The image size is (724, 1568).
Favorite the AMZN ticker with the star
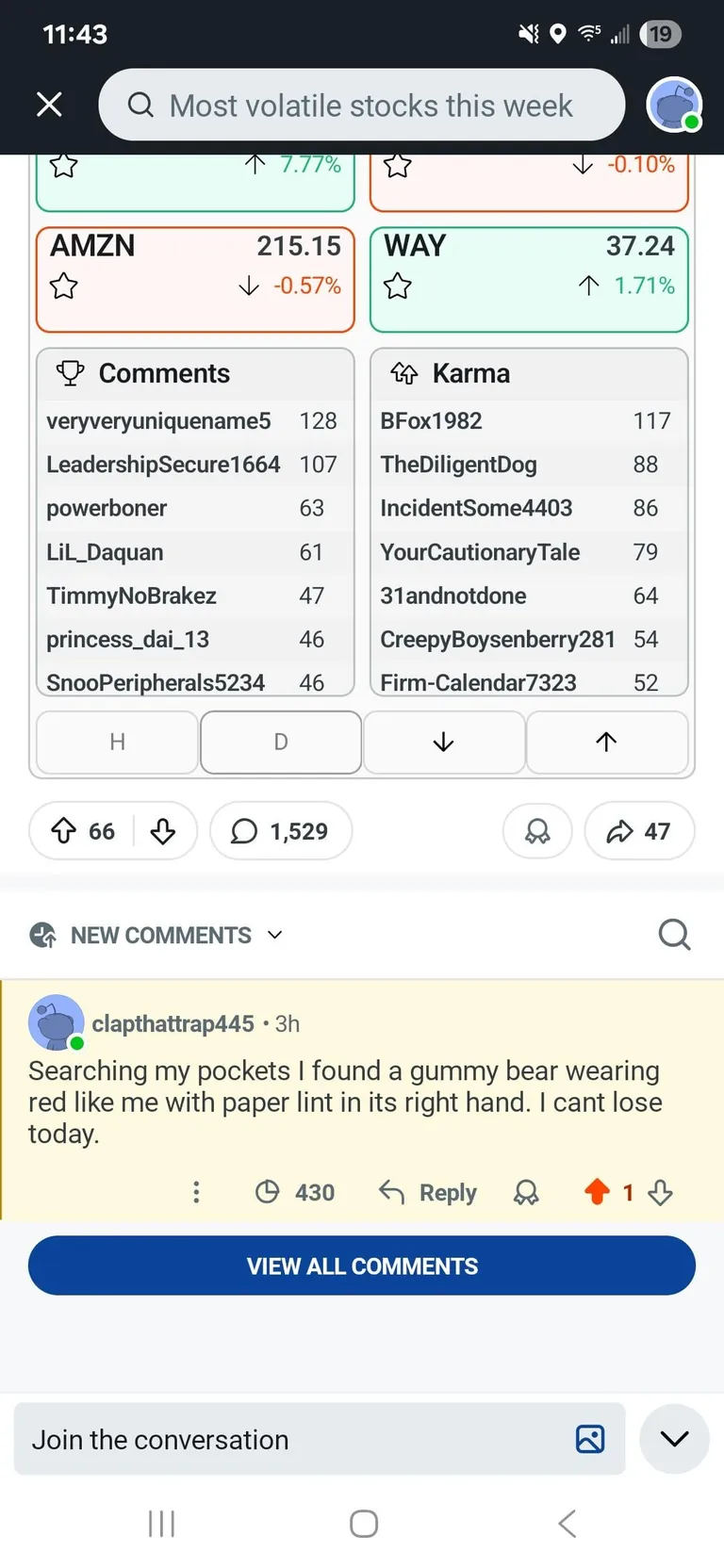[x=63, y=286]
